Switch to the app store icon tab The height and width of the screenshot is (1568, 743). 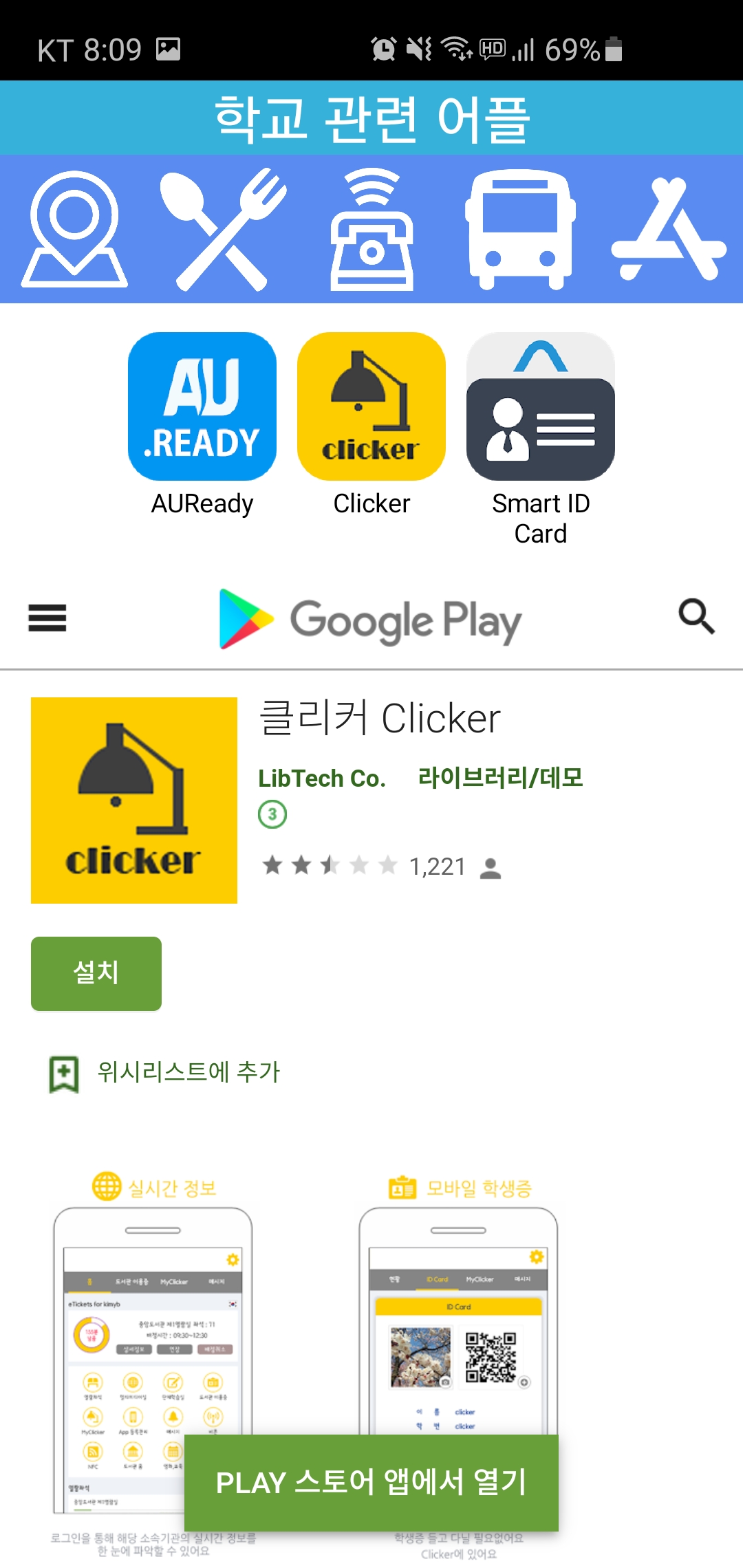[669, 229]
